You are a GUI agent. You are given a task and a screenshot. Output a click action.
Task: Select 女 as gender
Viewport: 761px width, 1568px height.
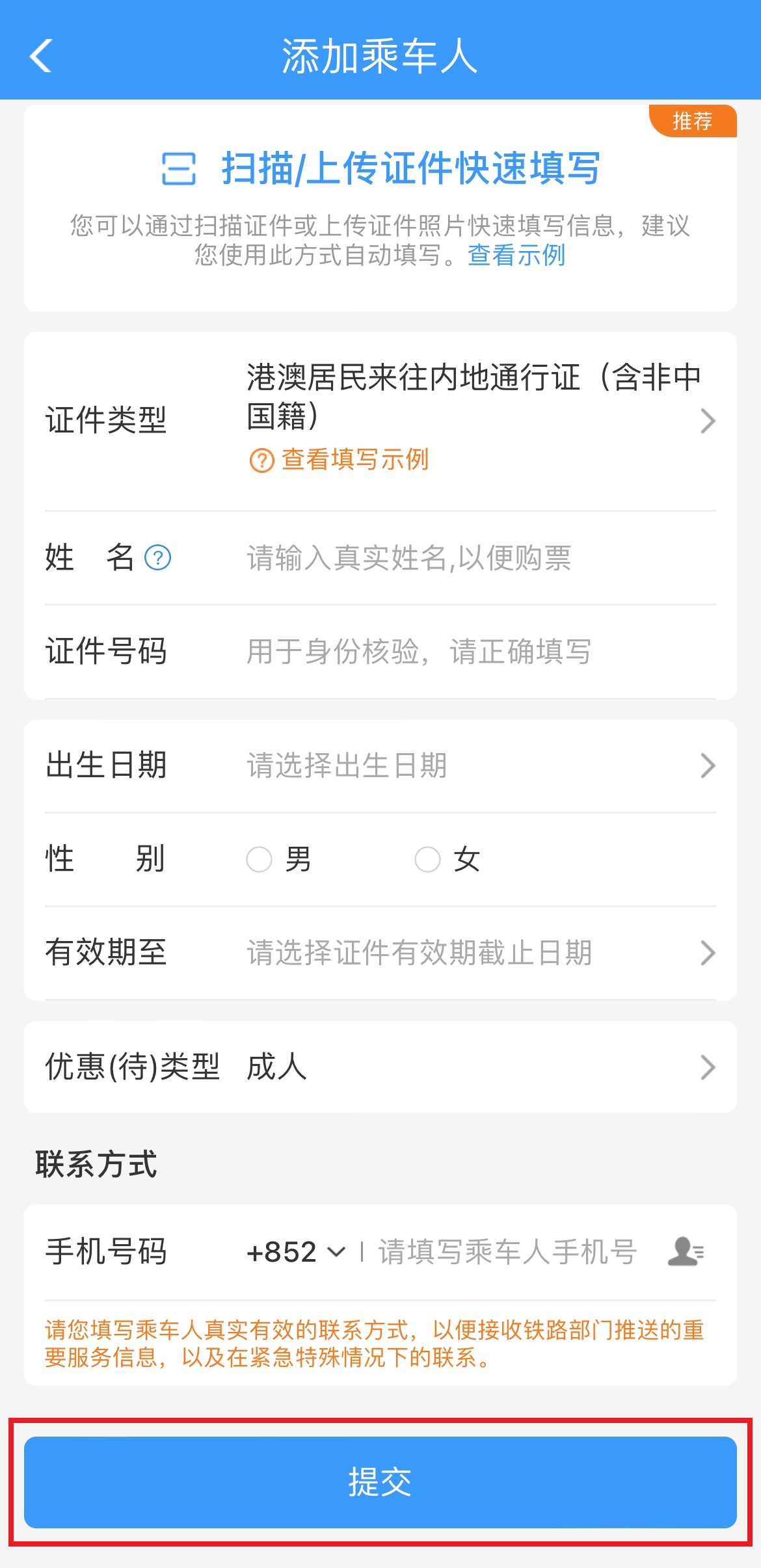428,859
